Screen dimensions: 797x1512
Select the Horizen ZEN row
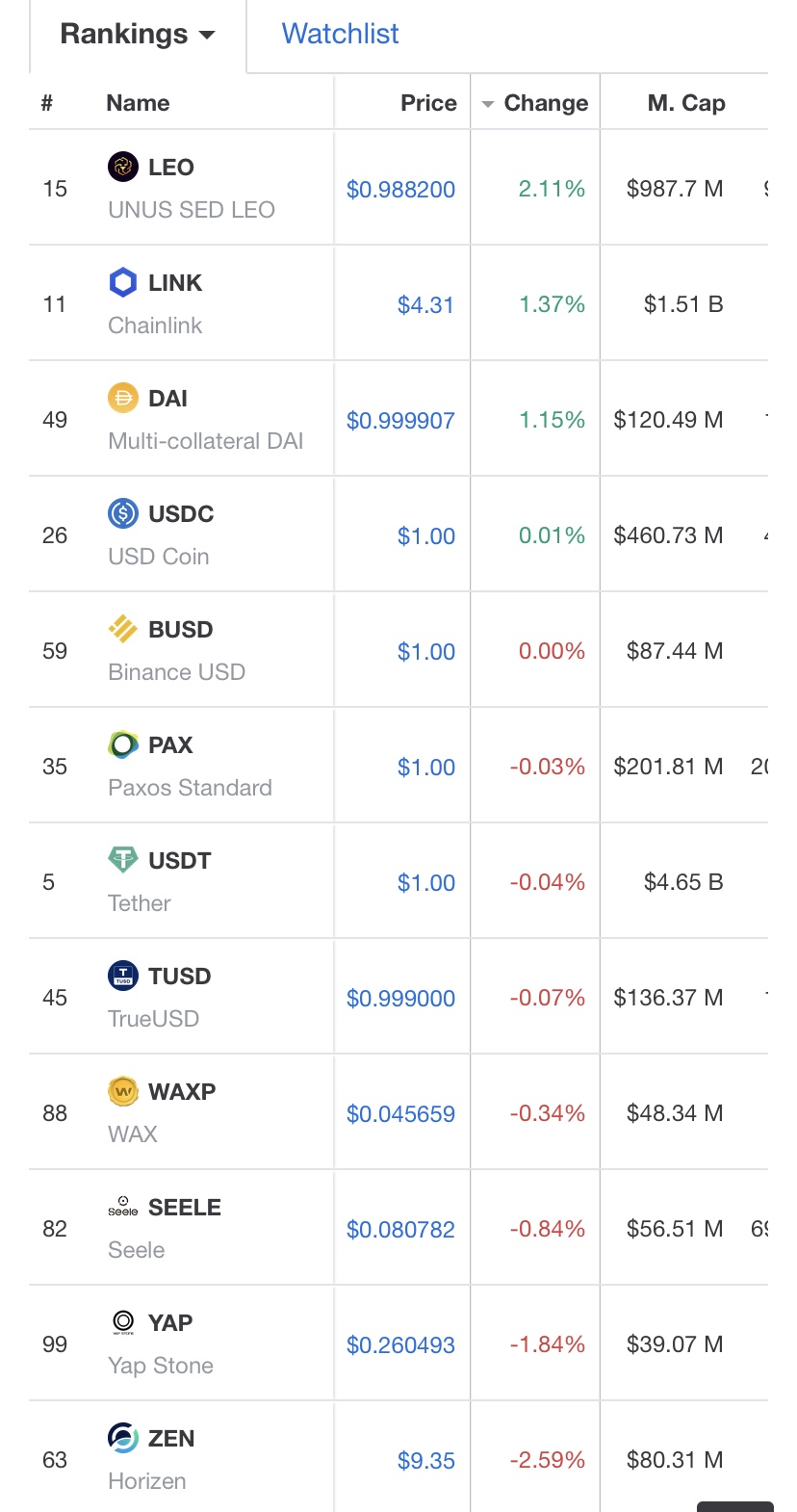pyautogui.click(x=171, y=1439)
